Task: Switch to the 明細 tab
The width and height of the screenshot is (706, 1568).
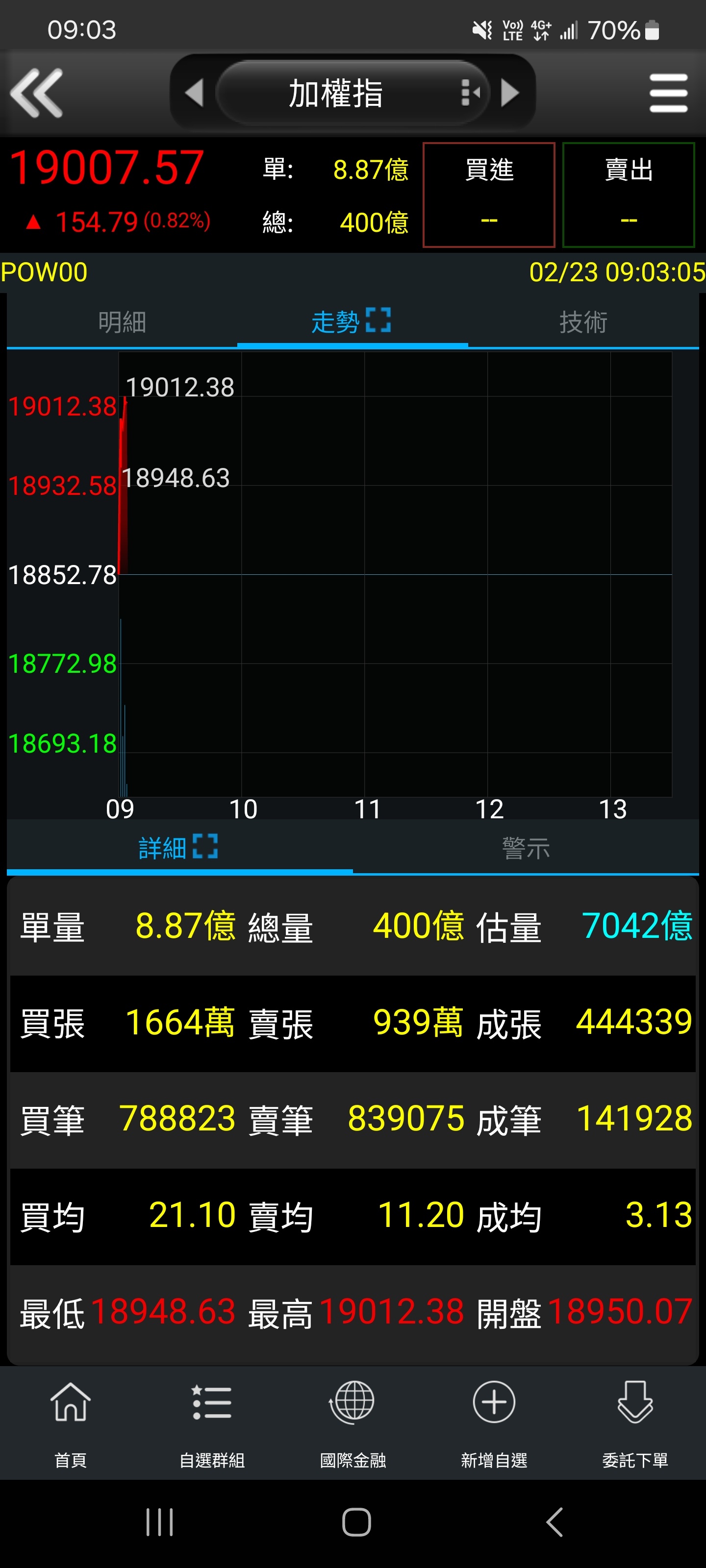Action: [122, 321]
